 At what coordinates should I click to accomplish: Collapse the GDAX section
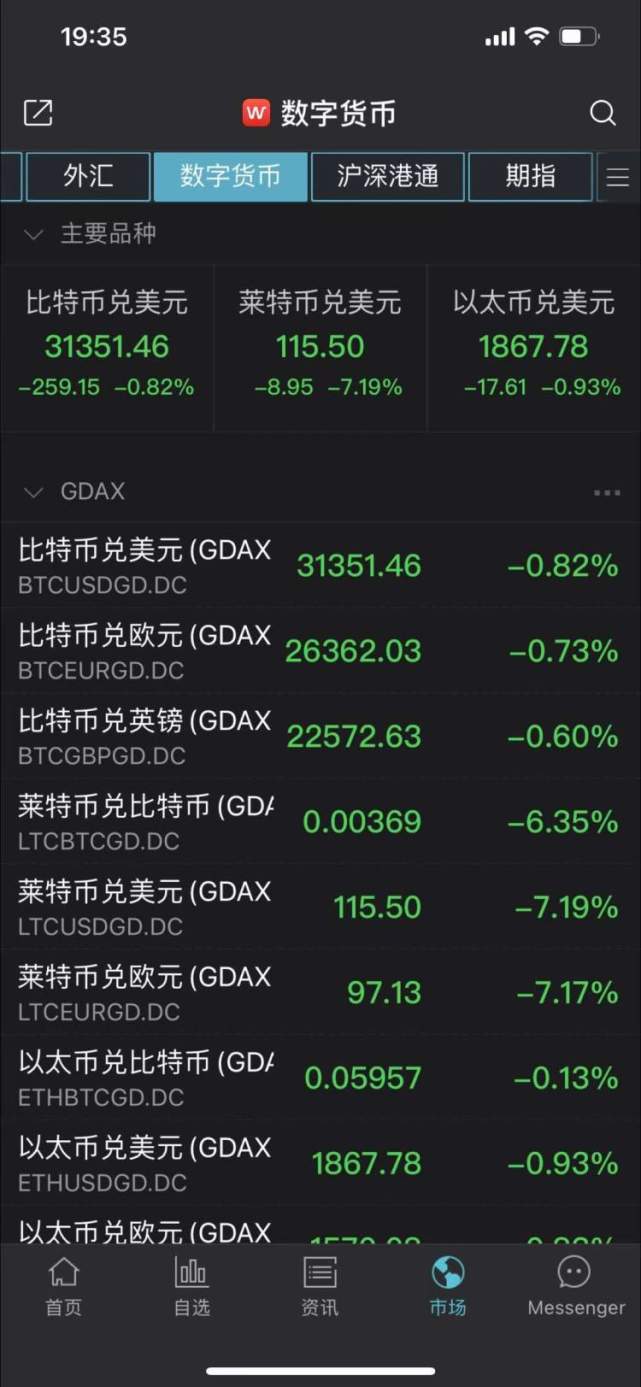click(x=34, y=492)
